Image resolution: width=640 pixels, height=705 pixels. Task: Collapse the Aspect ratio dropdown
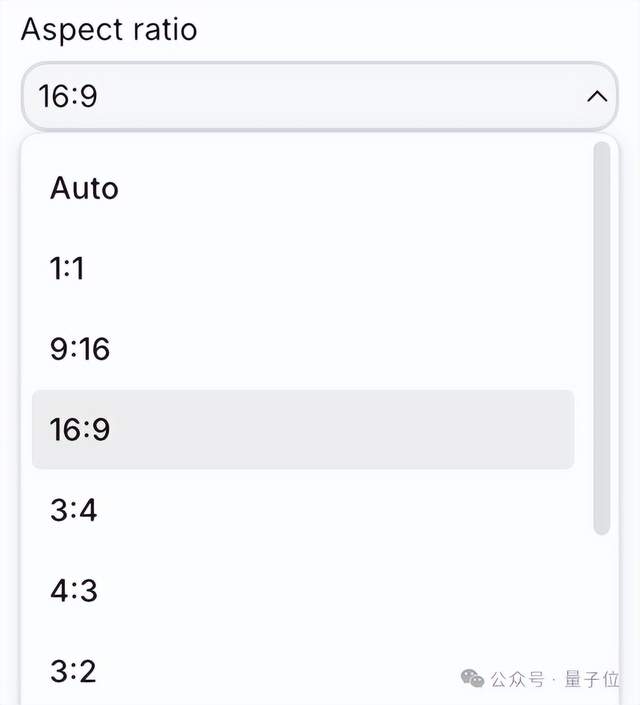[x=597, y=96]
